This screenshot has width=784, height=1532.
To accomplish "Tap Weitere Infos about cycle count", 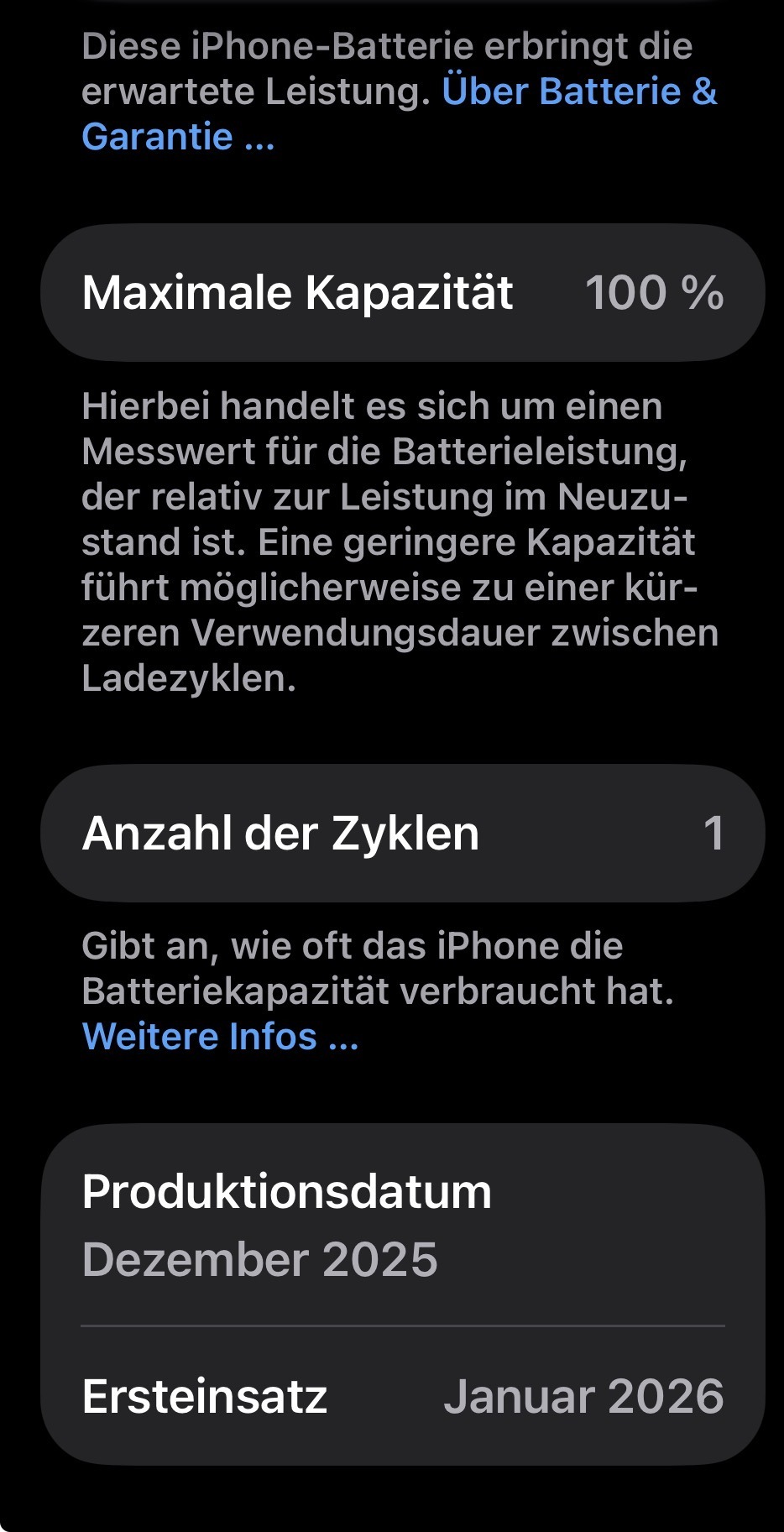I will pos(220,1037).
